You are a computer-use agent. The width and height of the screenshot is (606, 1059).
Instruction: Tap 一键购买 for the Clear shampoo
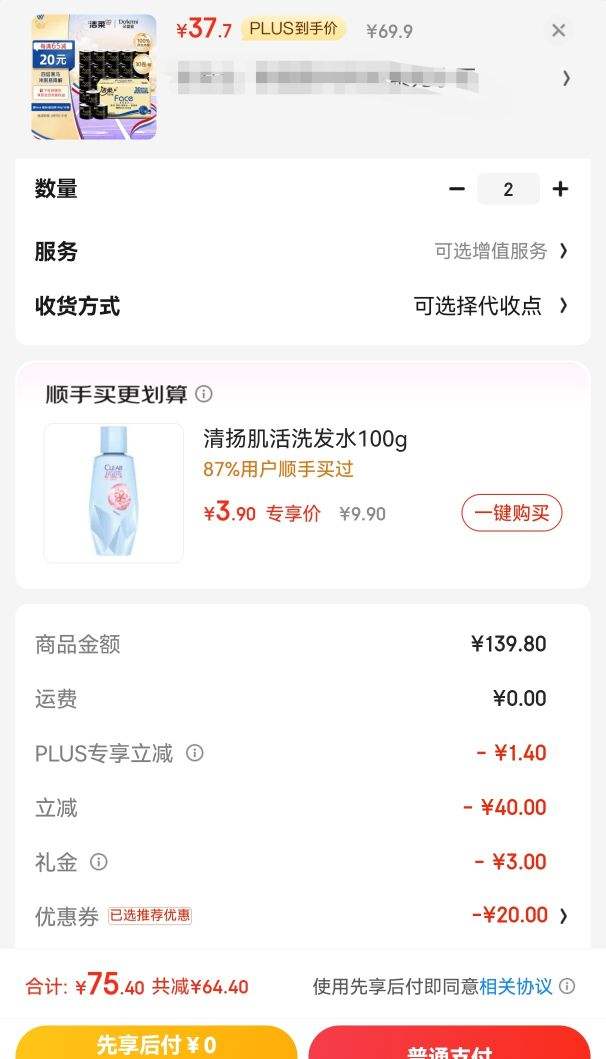click(511, 513)
